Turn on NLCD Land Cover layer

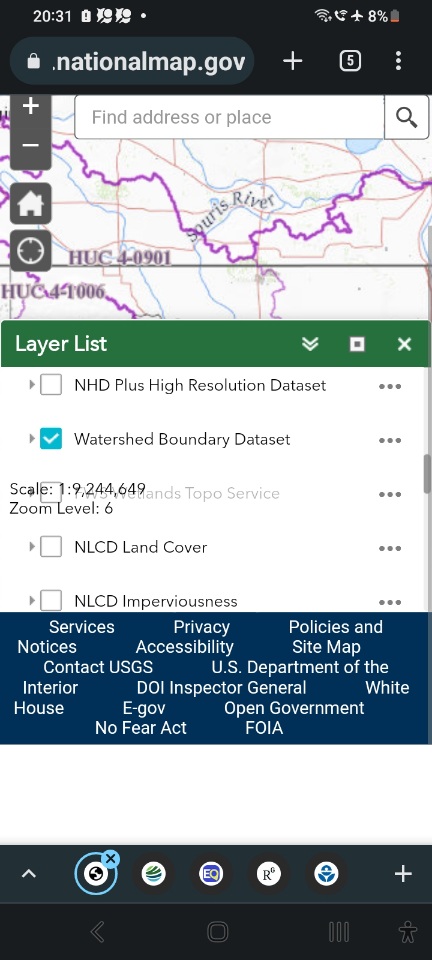(51, 547)
